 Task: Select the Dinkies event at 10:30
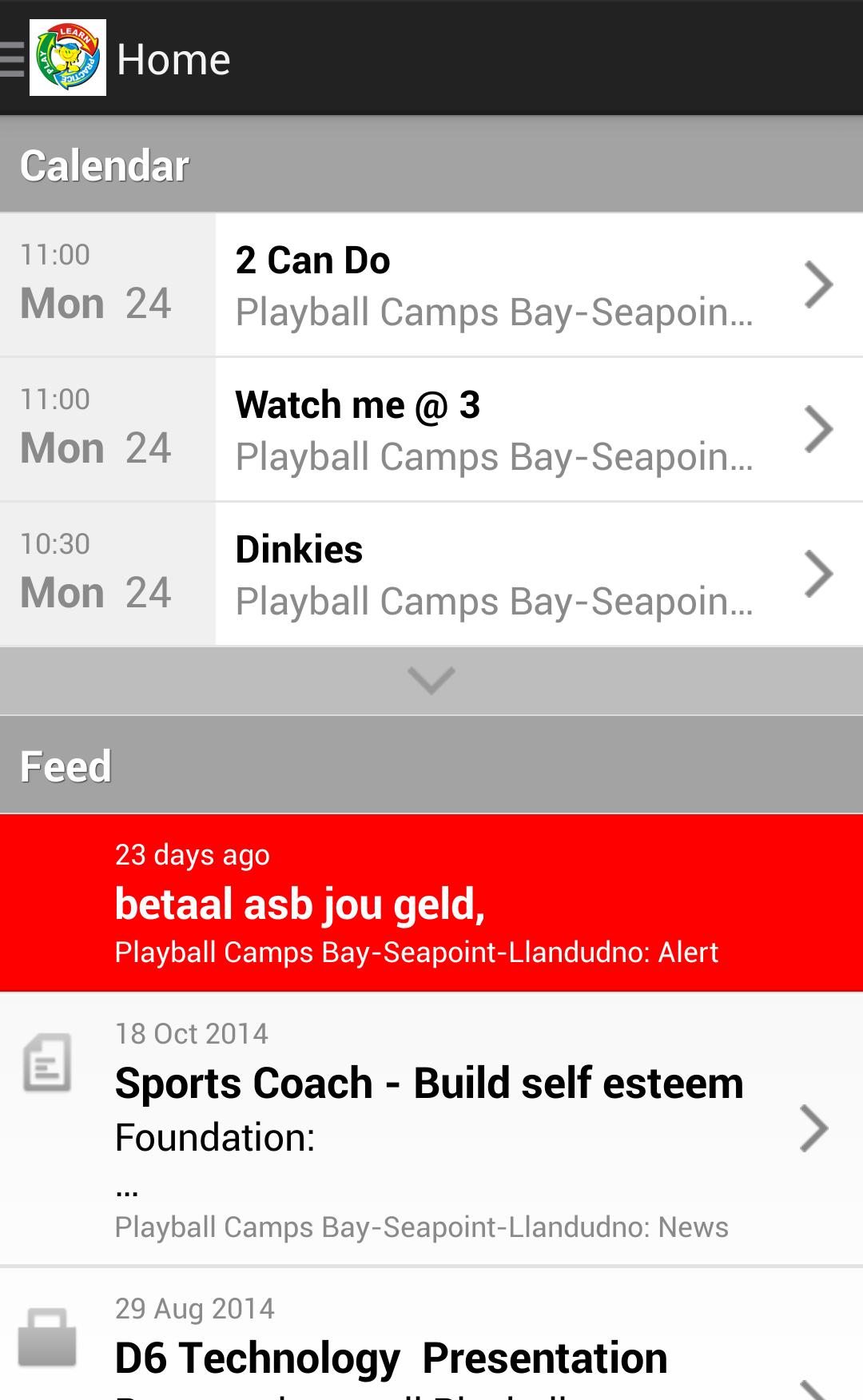pos(479,574)
